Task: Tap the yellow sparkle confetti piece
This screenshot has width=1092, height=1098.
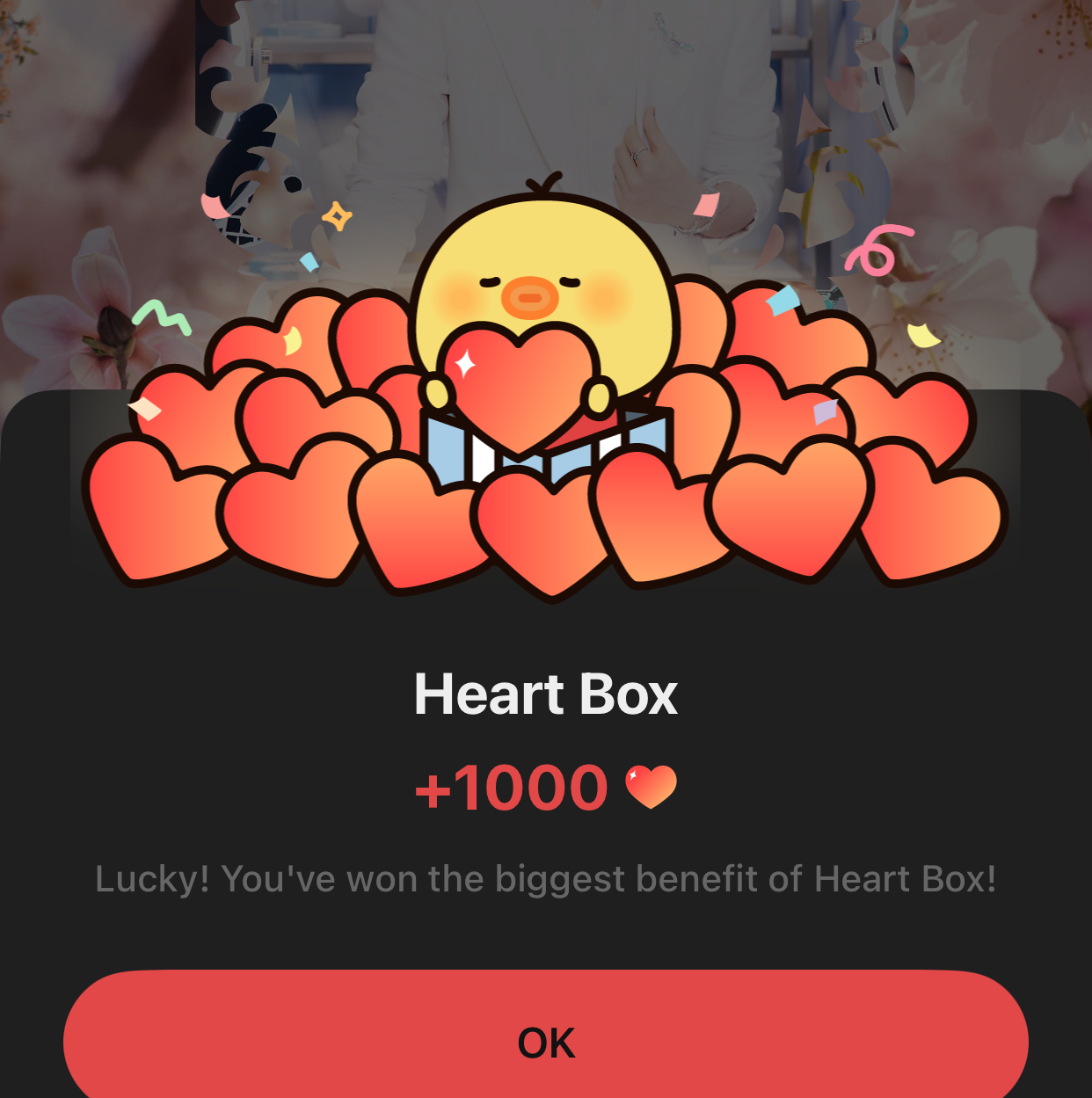Action: tap(339, 215)
